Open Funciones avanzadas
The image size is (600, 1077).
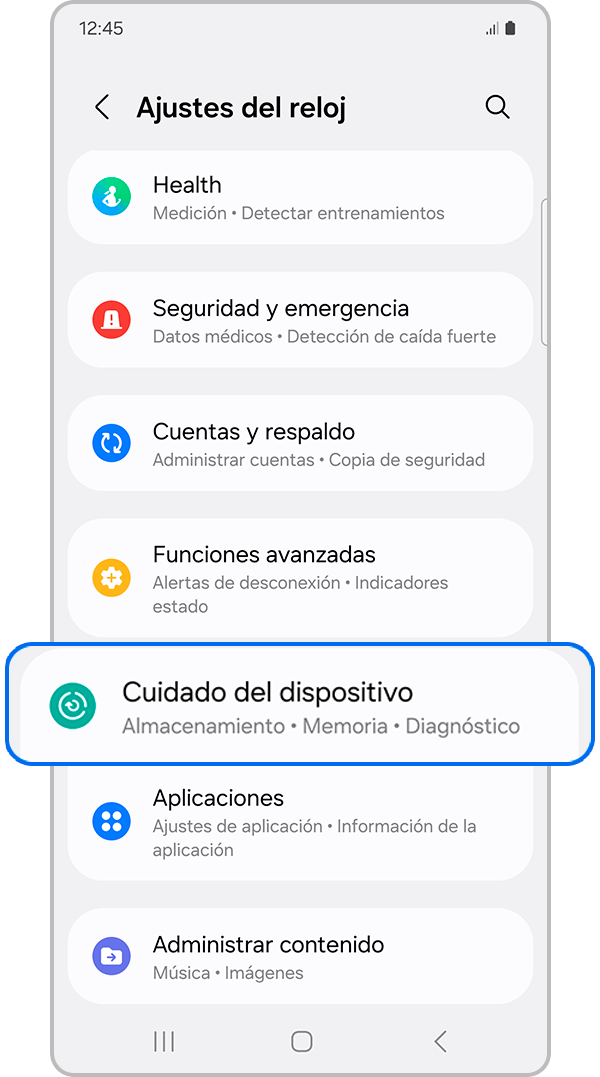point(300,577)
